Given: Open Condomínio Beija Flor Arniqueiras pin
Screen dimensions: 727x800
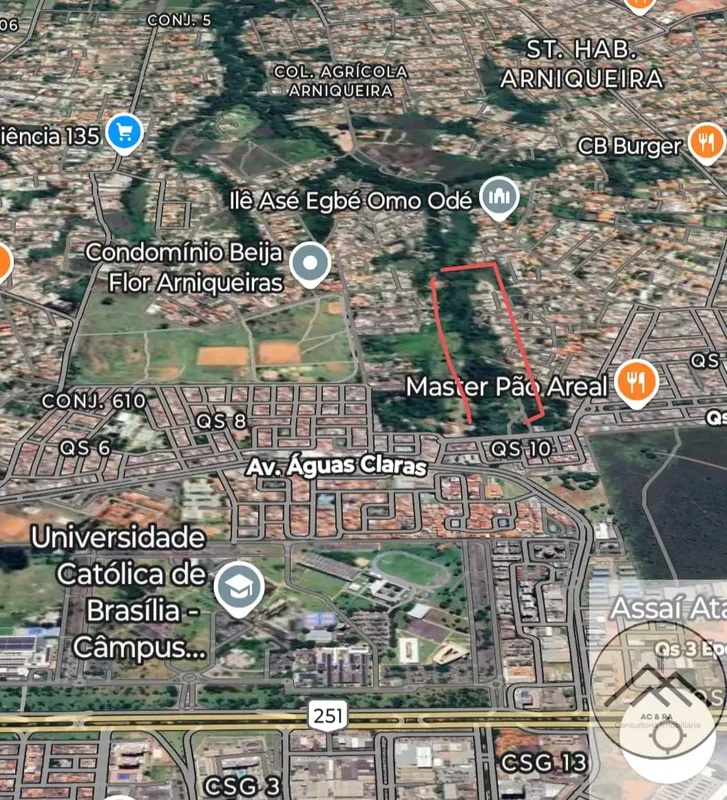Looking at the screenshot, I should pyautogui.click(x=311, y=266).
